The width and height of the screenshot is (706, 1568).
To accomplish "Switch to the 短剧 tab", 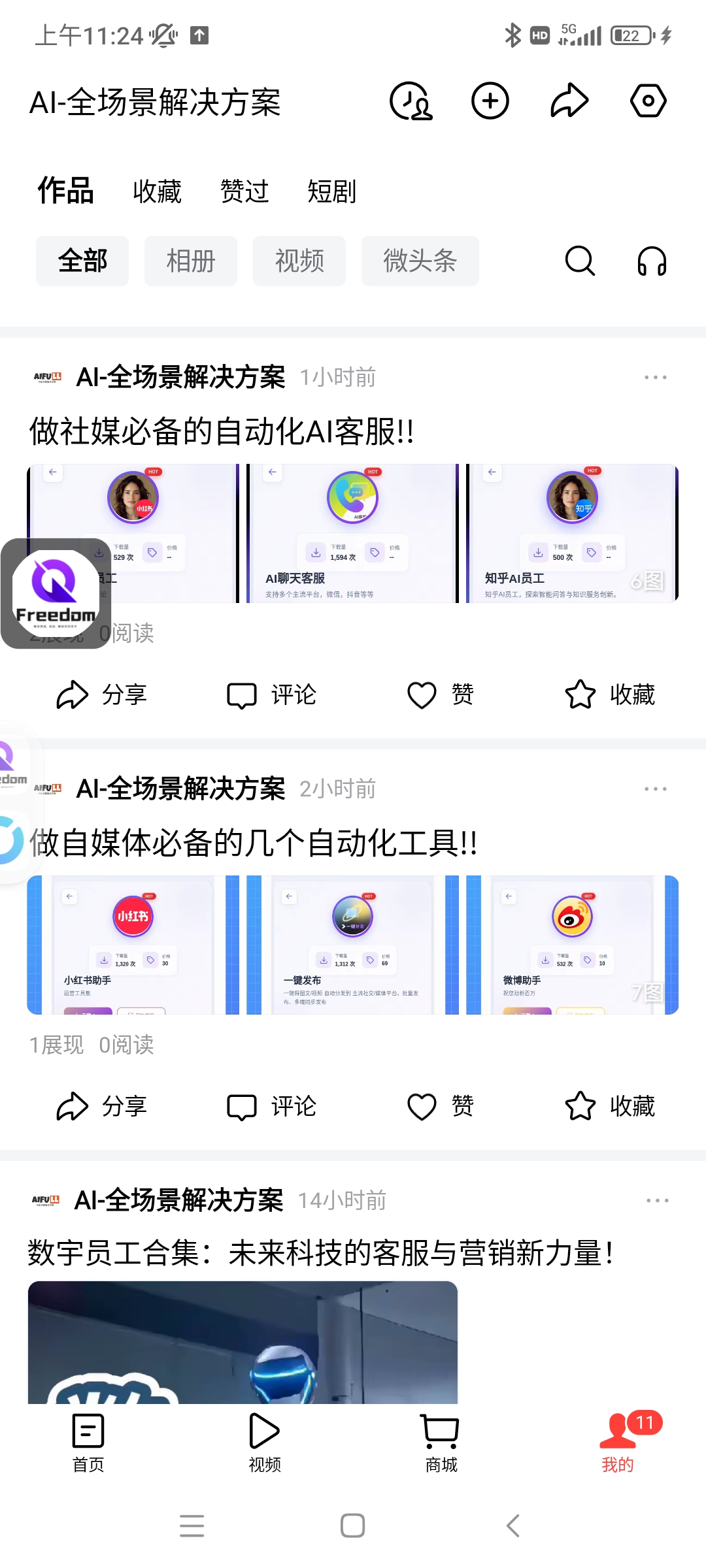I will click(331, 191).
